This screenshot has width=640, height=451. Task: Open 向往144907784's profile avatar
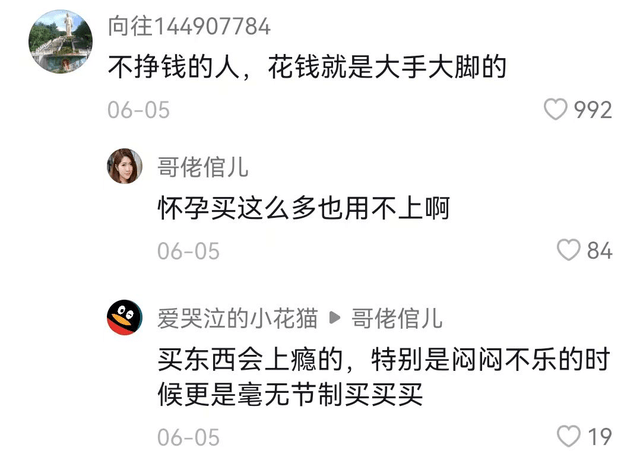click(61, 41)
